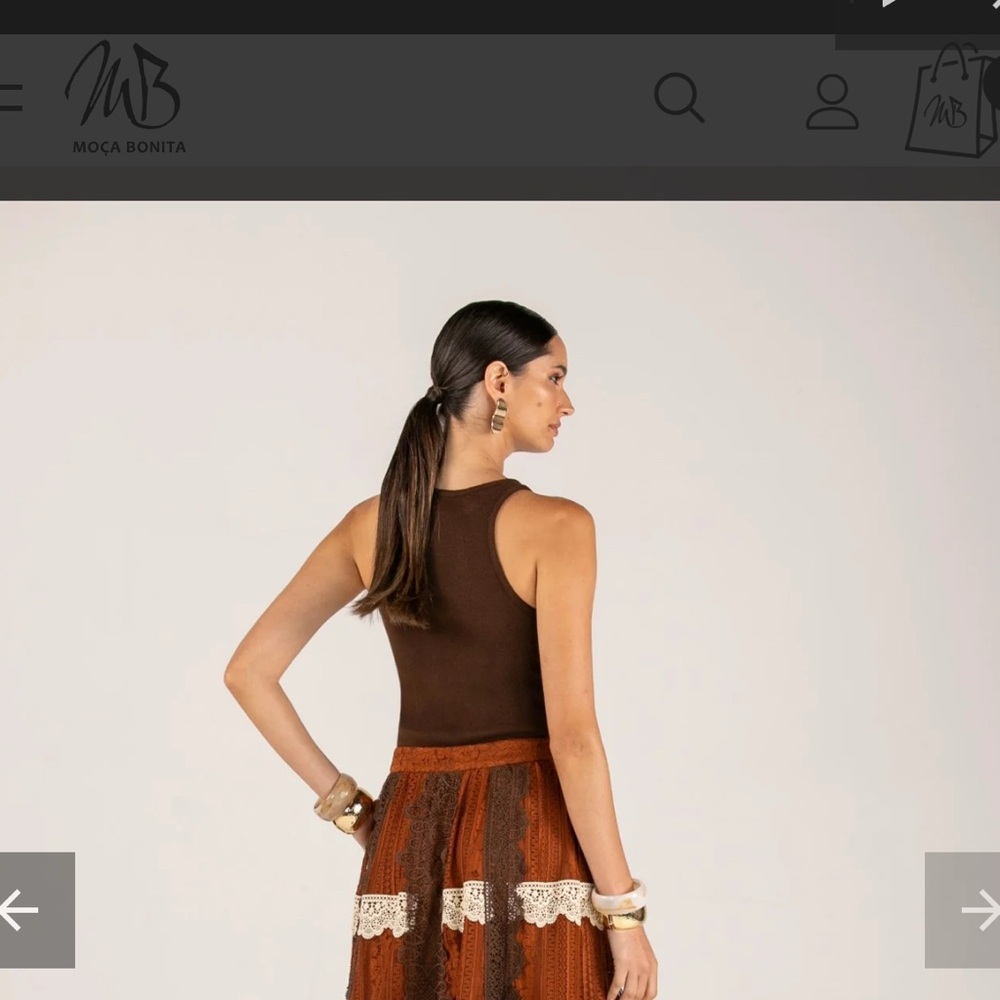Go to Moça Bonita home via logo
1000x1000 pixels.
(x=126, y=98)
